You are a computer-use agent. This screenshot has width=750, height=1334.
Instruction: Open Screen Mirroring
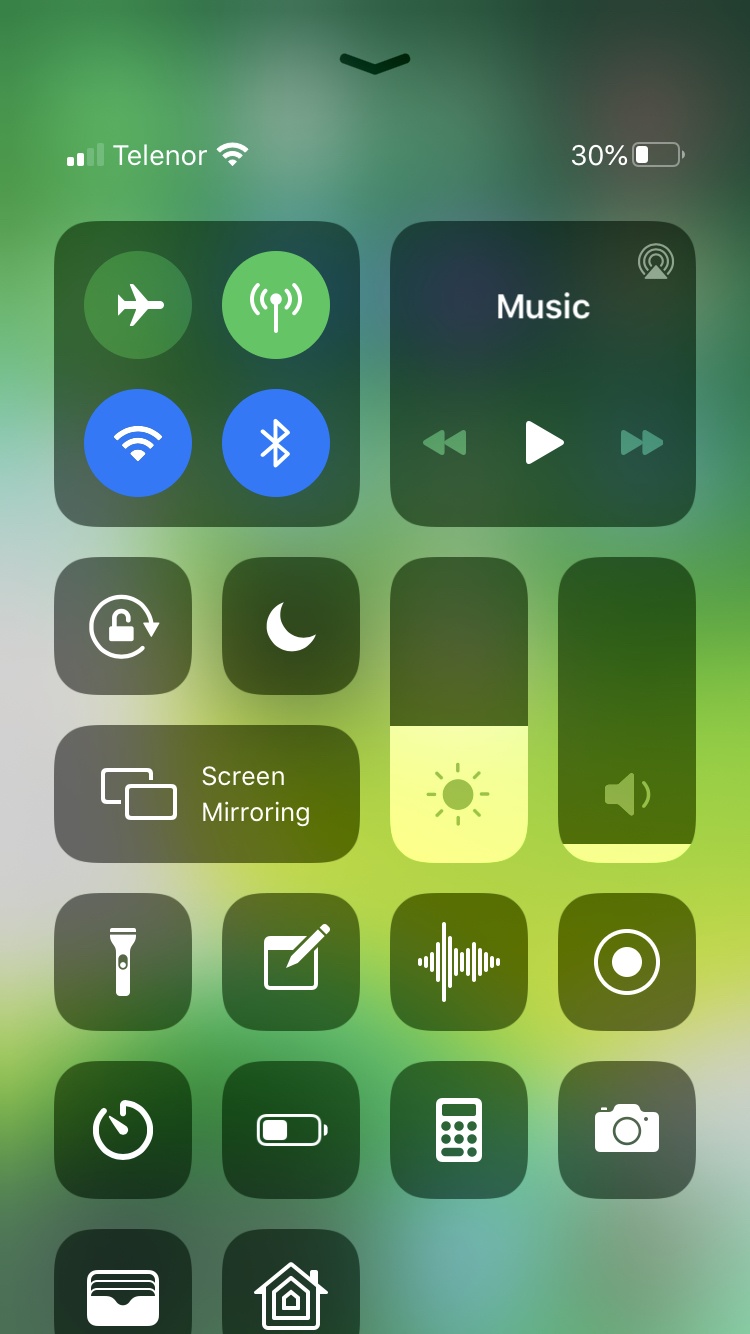[x=207, y=794]
